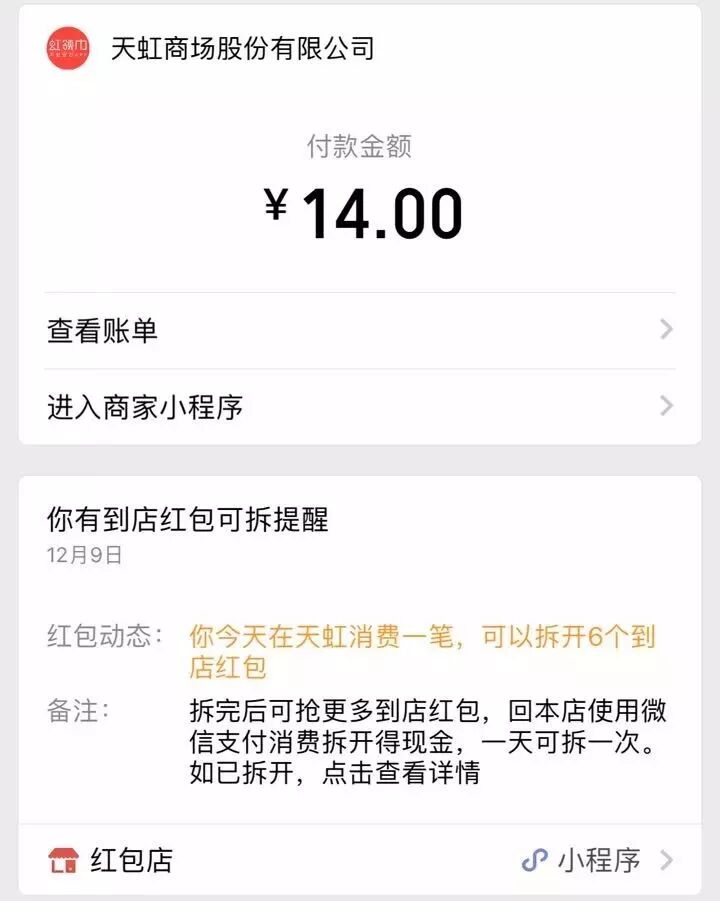Open the 红包店 mini program row
This screenshot has width=720, height=901.
pos(360,860)
